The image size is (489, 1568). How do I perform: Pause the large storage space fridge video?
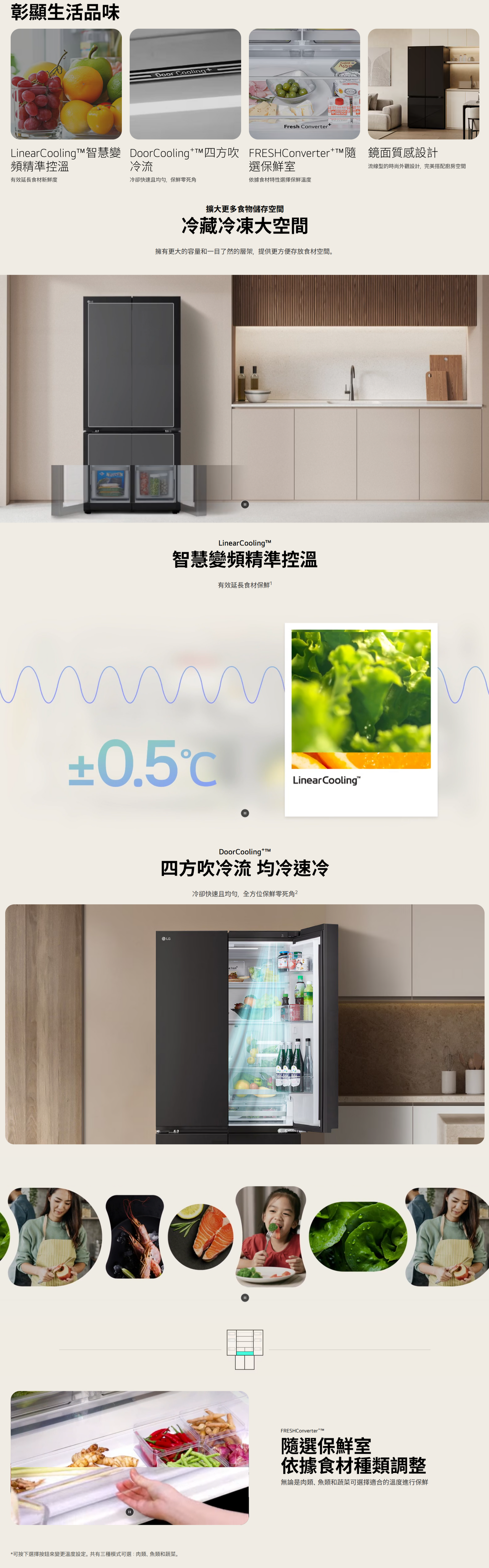tap(244, 504)
